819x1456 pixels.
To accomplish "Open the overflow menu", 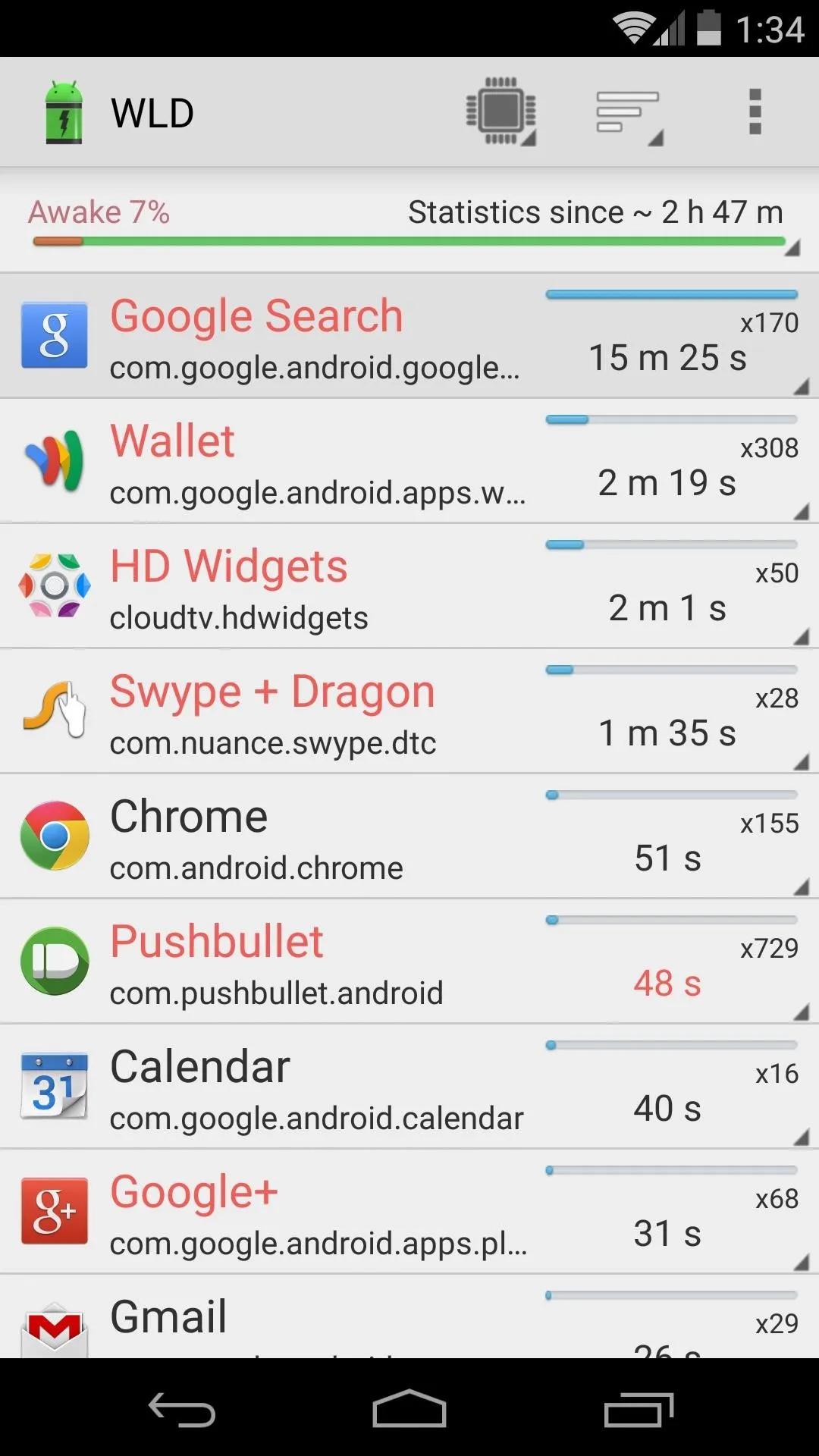I will coord(755,112).
